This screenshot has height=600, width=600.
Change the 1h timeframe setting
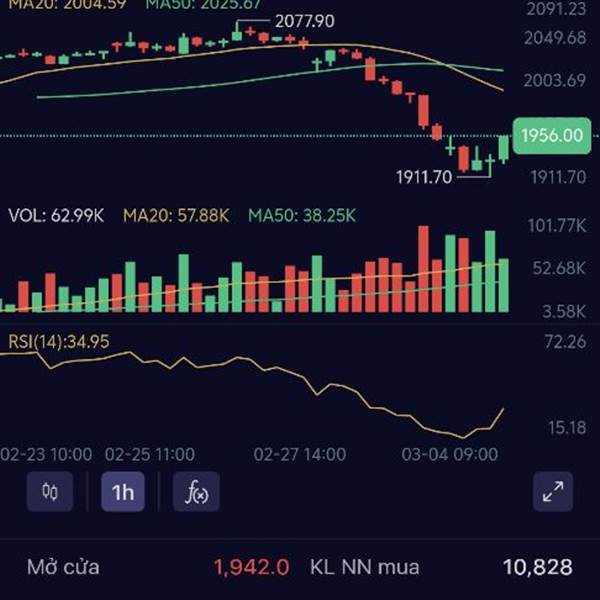click(123, 492)
